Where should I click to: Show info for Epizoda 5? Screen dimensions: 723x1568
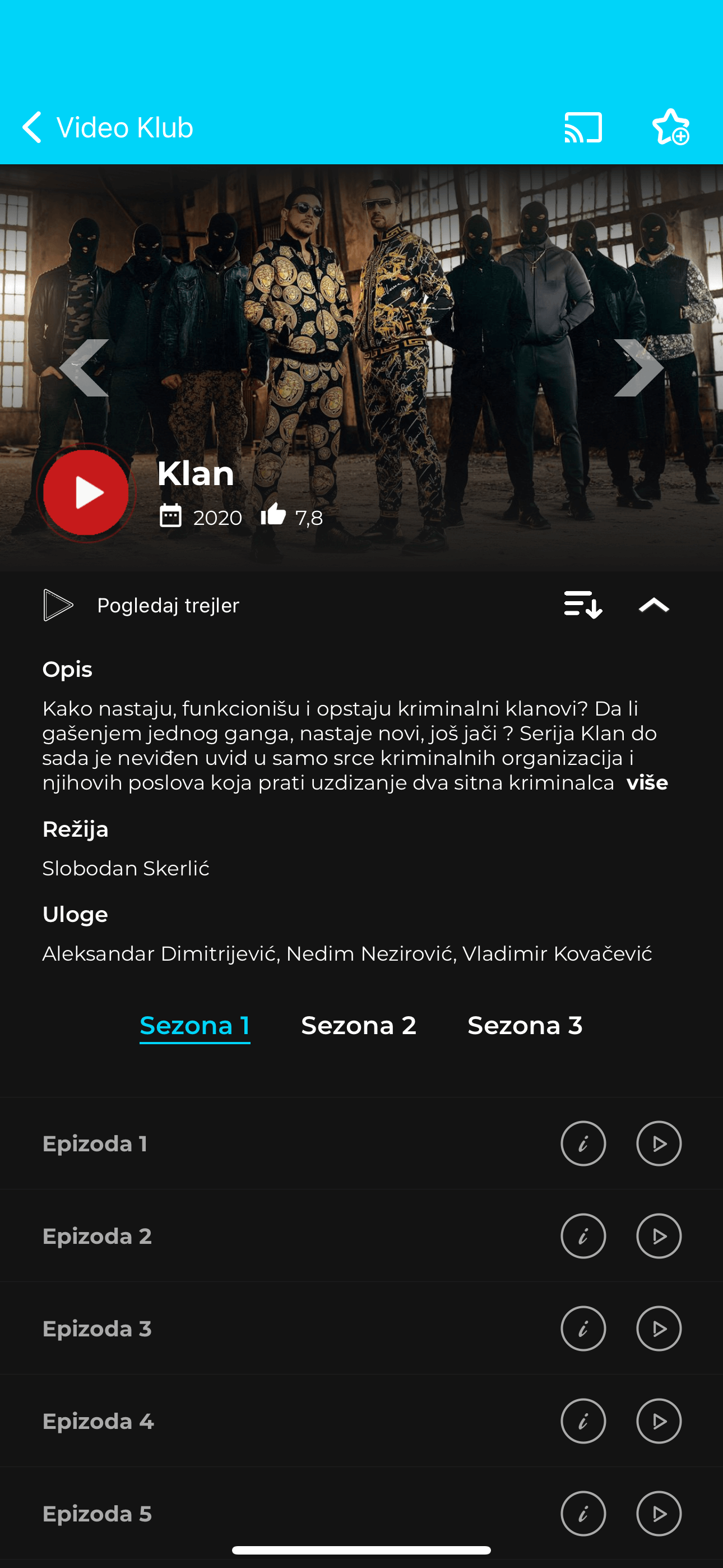583,1514
